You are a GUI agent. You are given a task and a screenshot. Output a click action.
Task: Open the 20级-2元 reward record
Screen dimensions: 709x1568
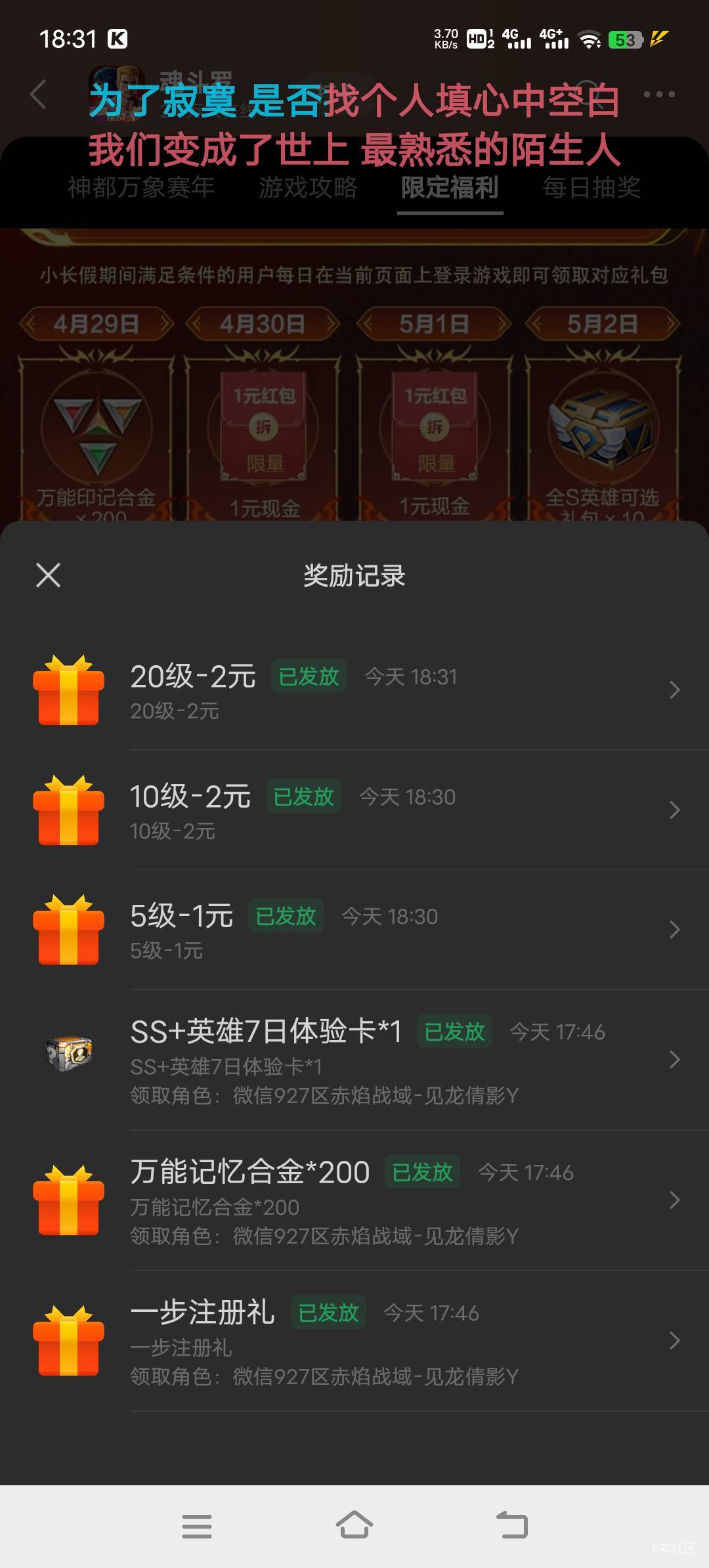[354, 689]
